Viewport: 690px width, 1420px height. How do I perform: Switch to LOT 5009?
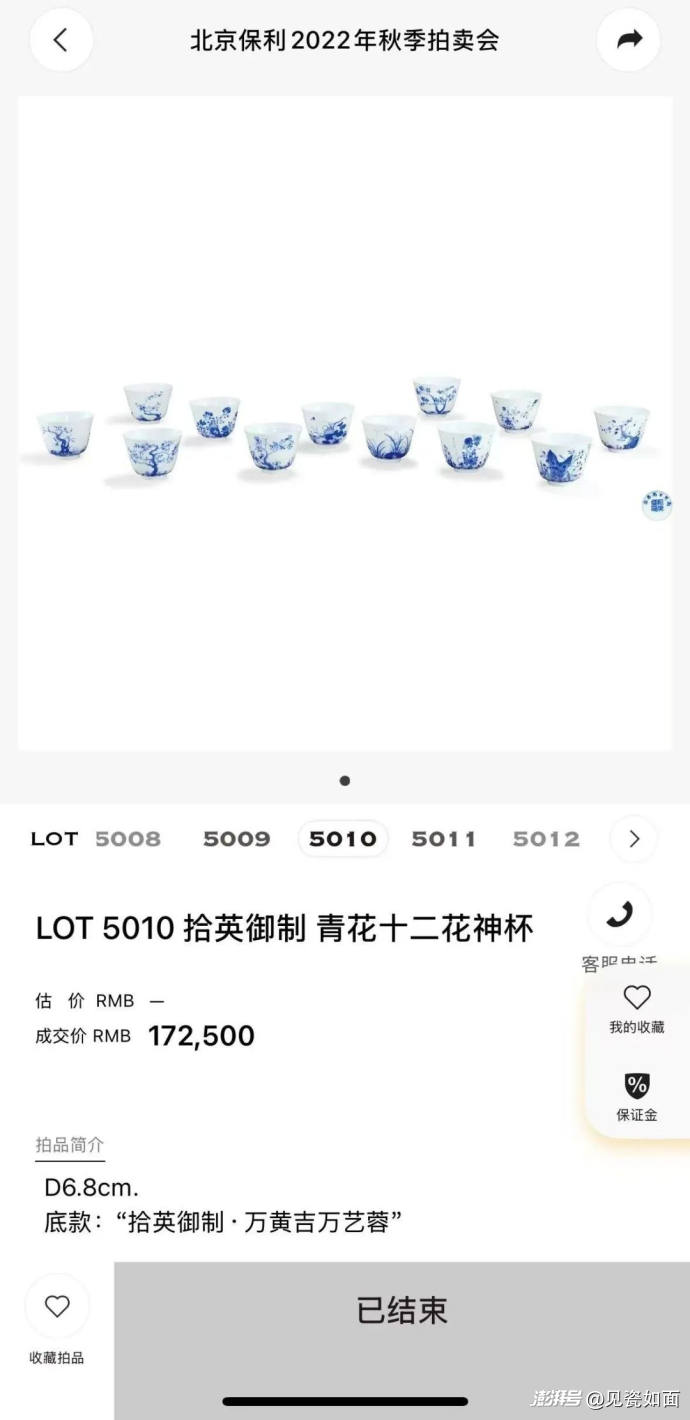237,839
